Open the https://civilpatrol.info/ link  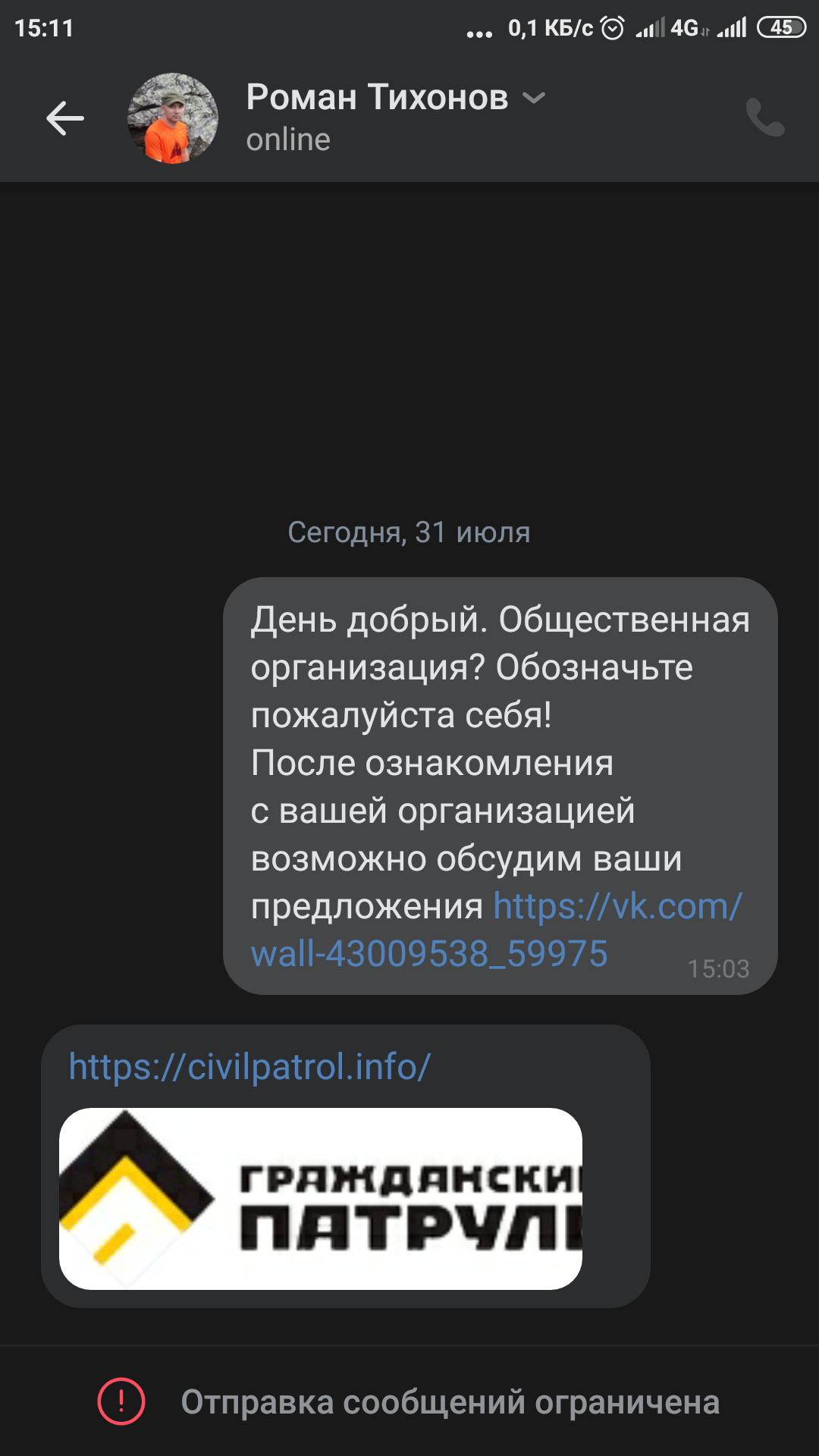click(x=249, y=1066)
